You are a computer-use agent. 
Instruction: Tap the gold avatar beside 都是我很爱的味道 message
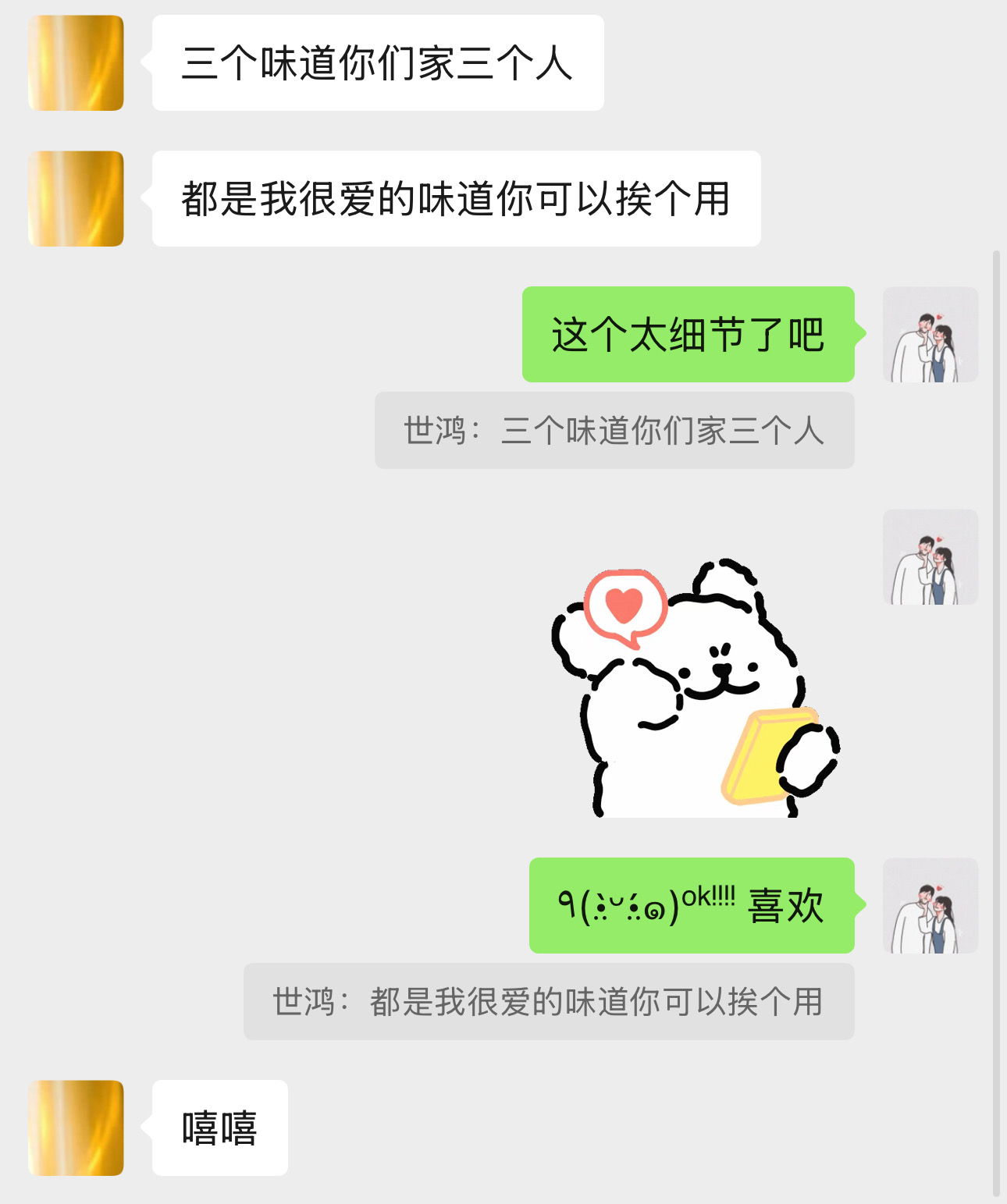[x=76, y=198]
